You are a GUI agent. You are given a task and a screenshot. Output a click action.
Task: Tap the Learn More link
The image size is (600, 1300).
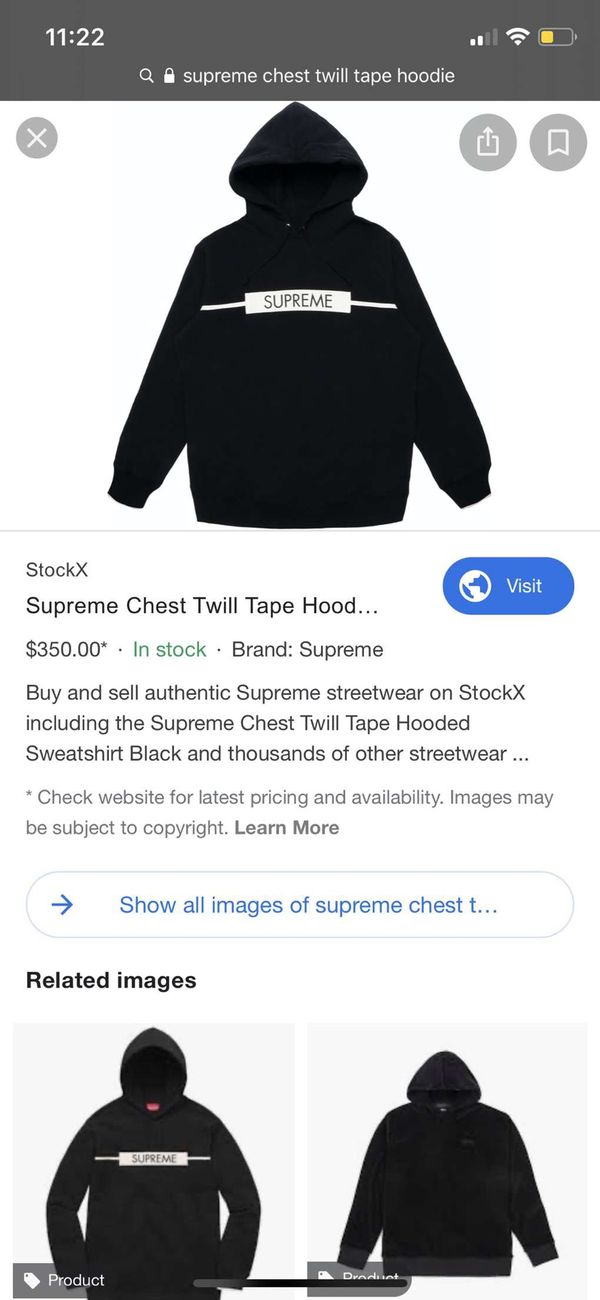click(286, 828)
